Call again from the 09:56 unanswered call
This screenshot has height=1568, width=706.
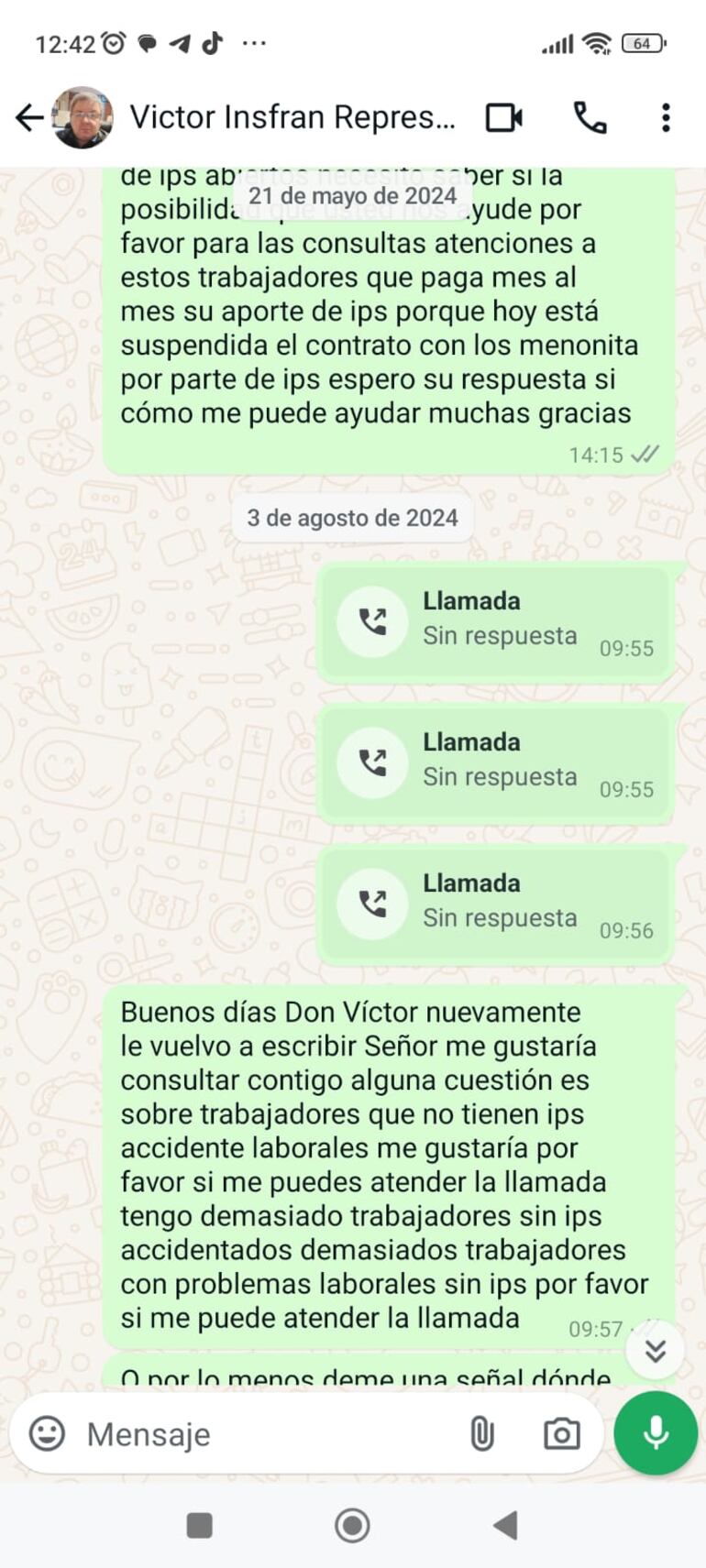click(x=372, y=905)
